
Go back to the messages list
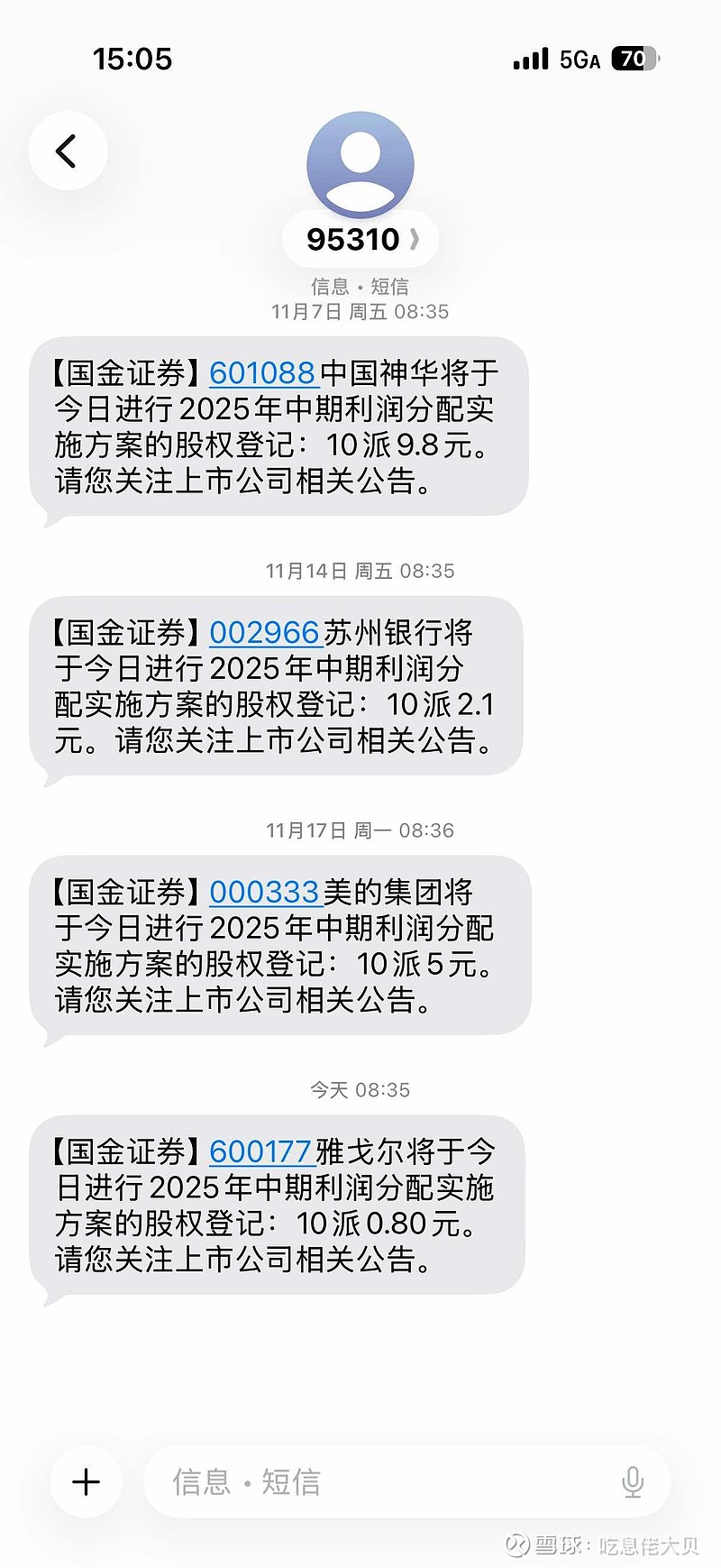[x=68, y=151]
